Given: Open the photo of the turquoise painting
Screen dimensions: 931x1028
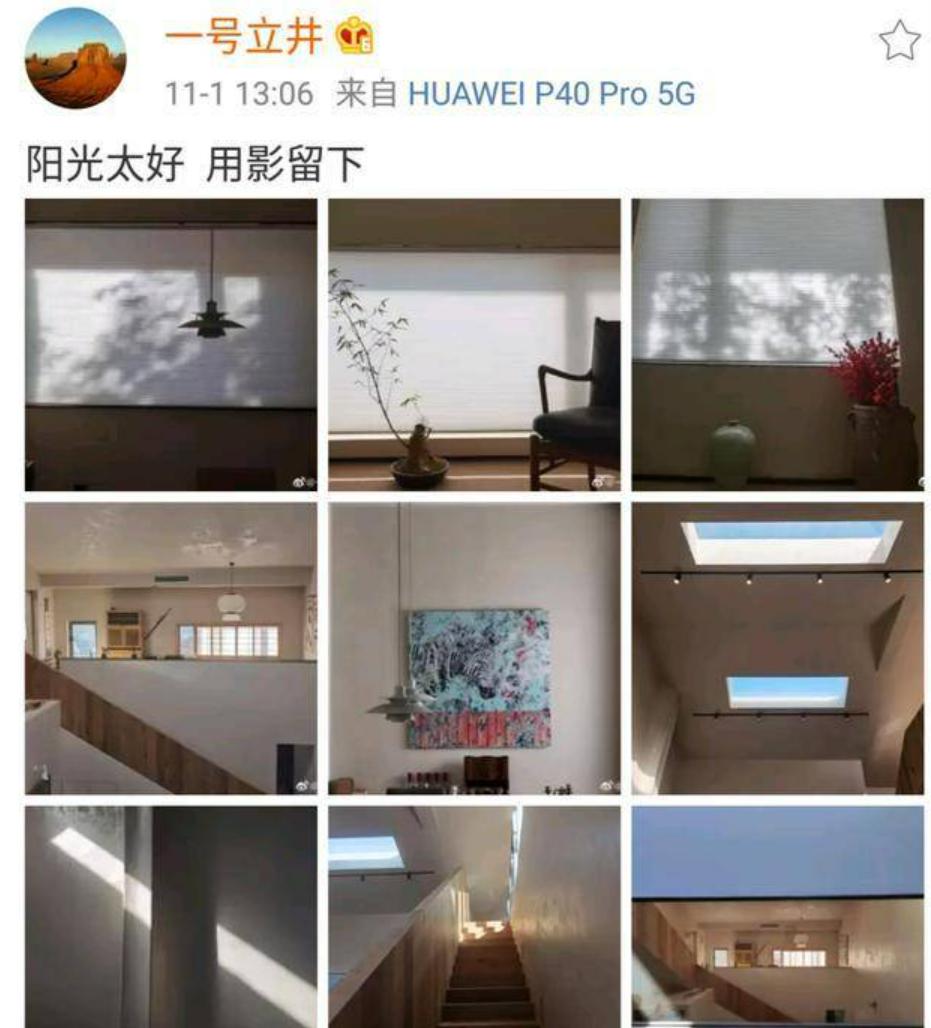Looking at the screenshot, I should coord(474,648).
